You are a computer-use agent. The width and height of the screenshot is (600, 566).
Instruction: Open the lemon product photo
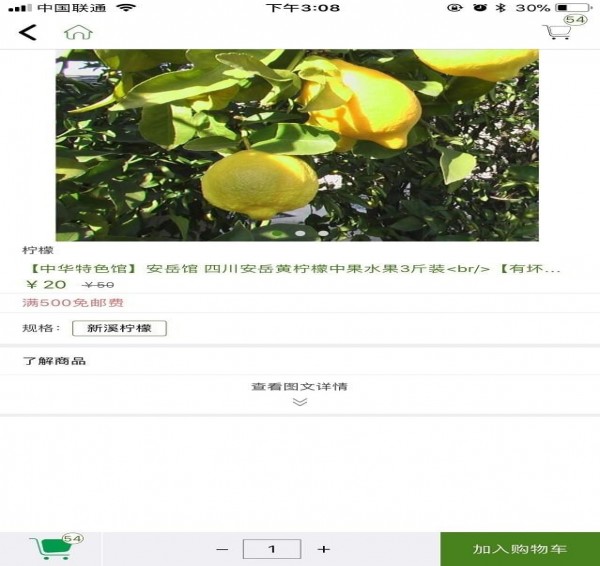(297, 145)
